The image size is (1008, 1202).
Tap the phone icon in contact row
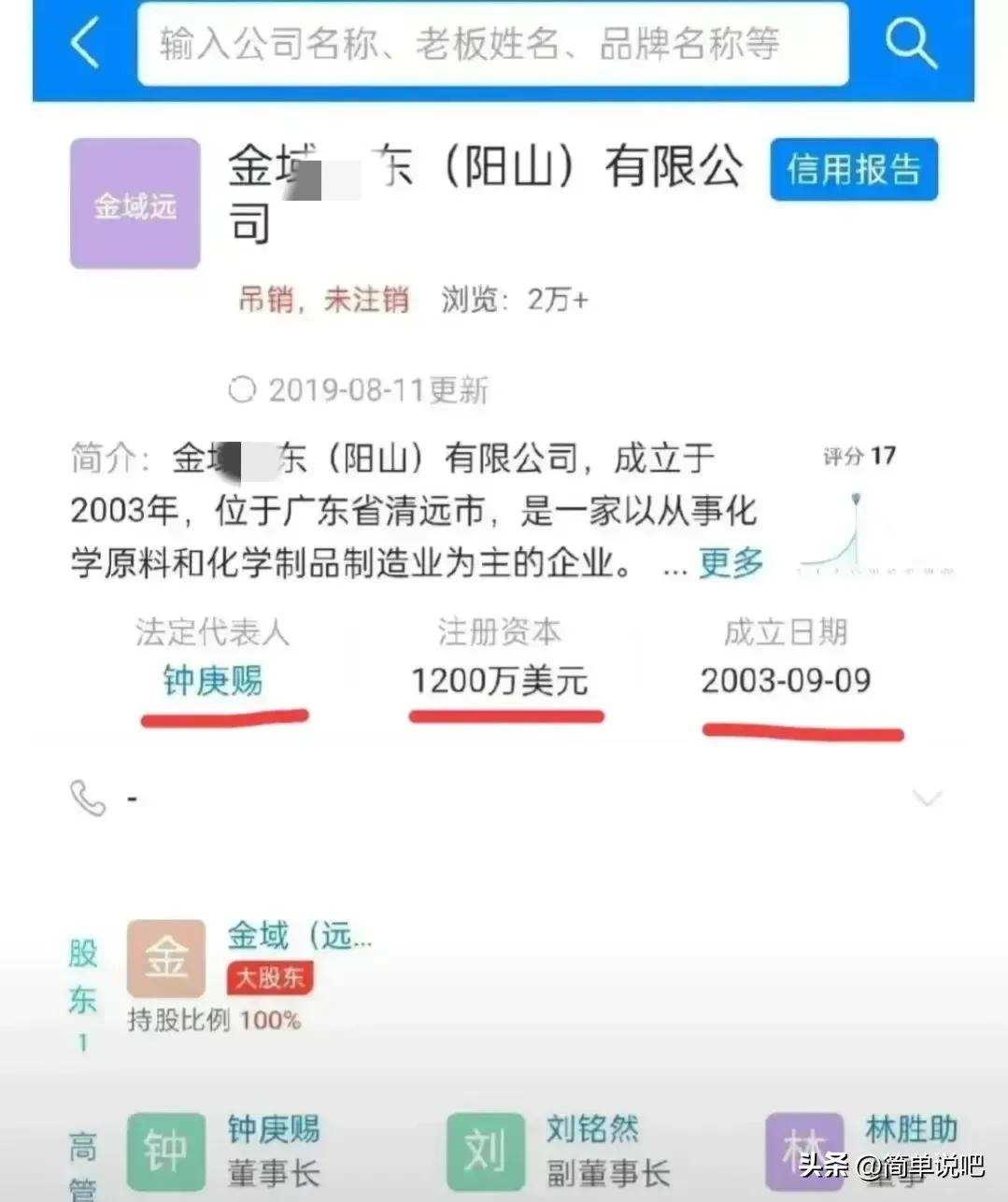point(87,797)
